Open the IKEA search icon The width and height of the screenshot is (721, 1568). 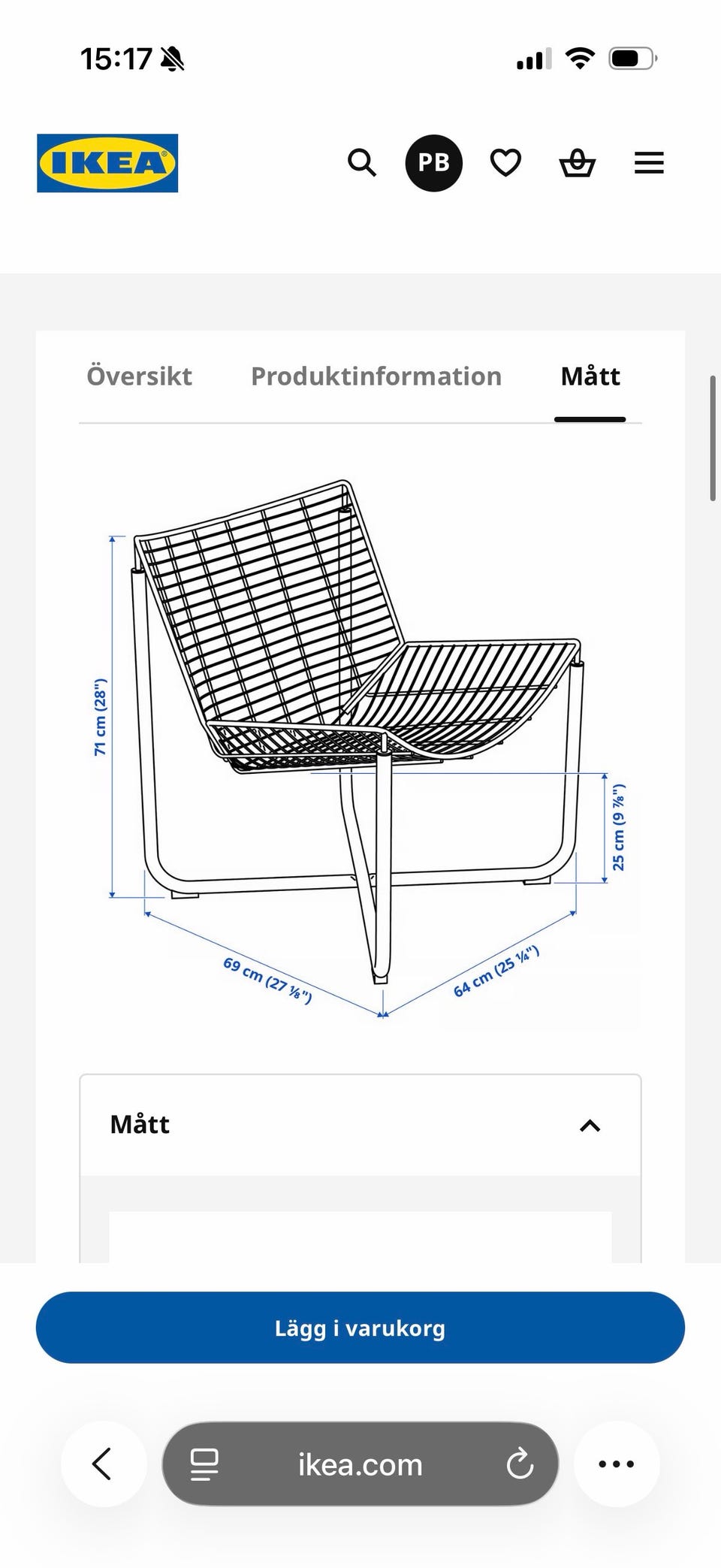(x=362, y=162)
